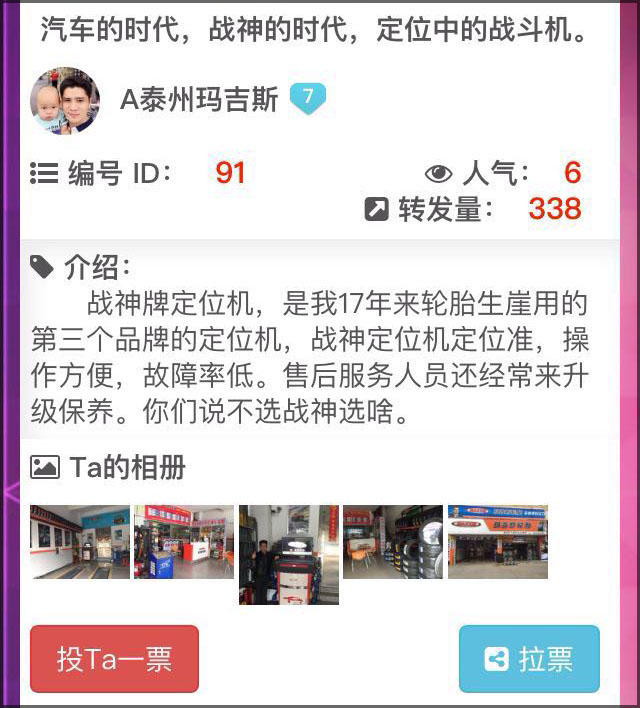This screenshot has height=708, width=640.
Task: Tap the 拉票 share button
Action: coord(529,659)
